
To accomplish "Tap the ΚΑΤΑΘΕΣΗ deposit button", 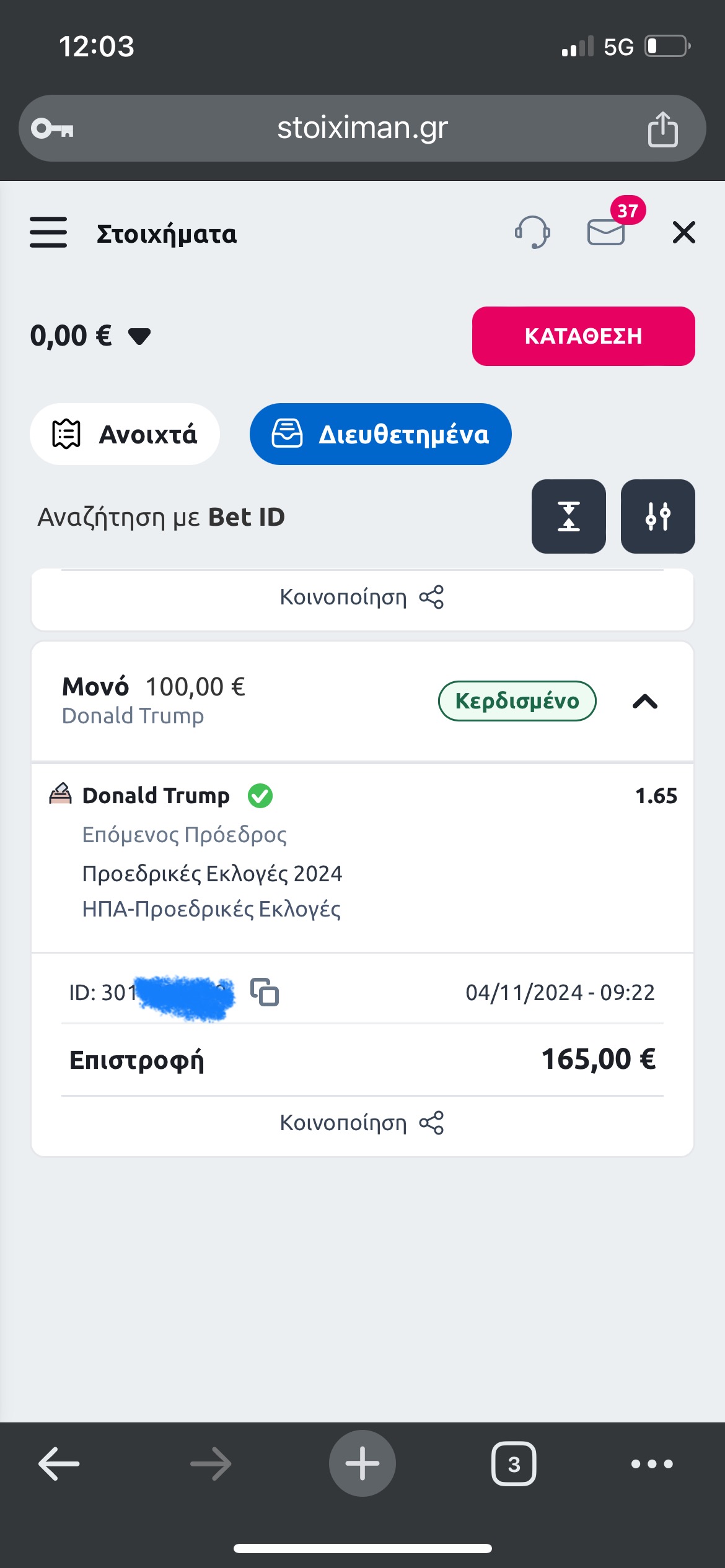I will click(583, 336).
